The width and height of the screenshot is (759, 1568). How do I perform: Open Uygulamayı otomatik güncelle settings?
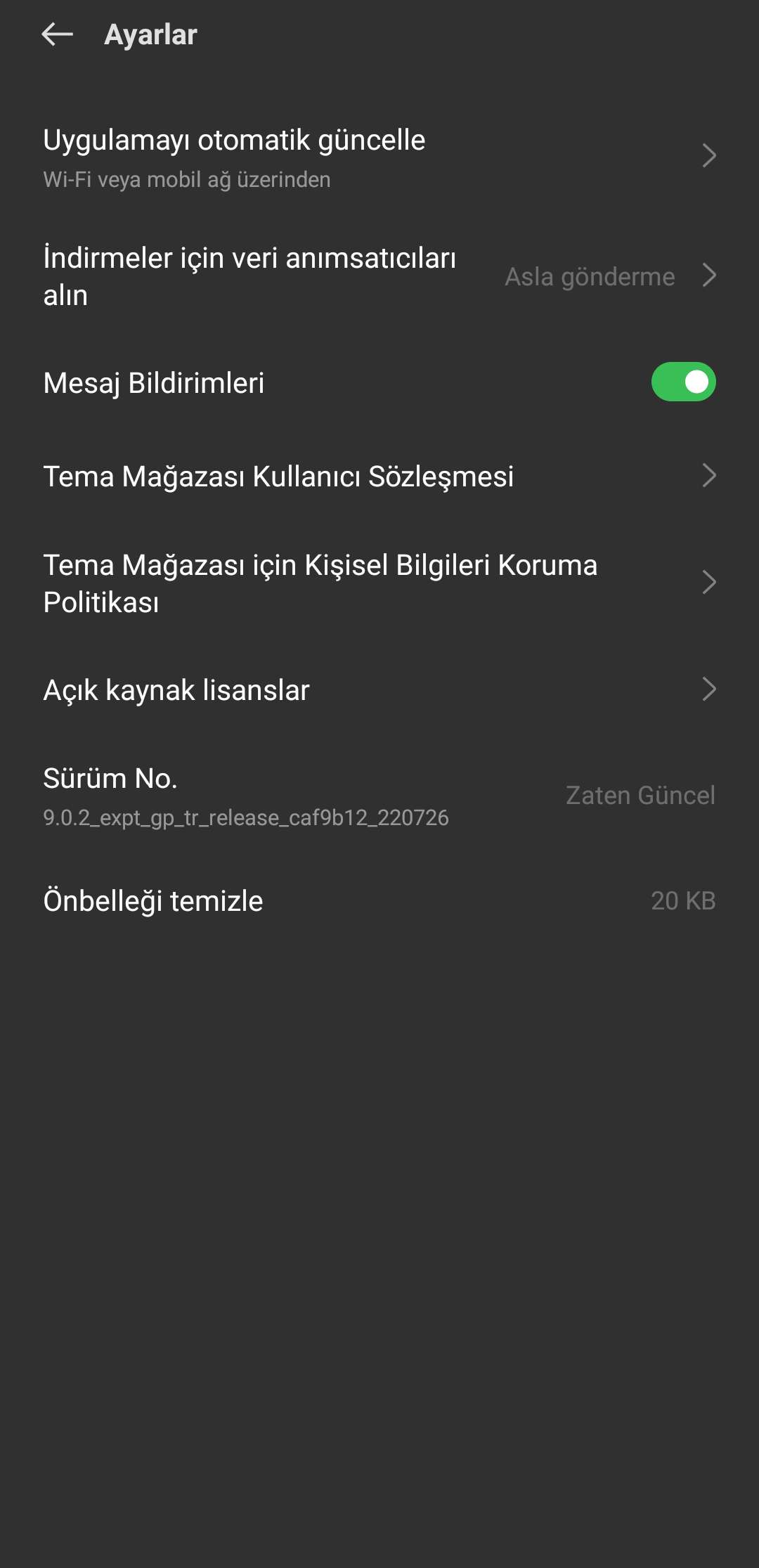(x=379, y=157)
